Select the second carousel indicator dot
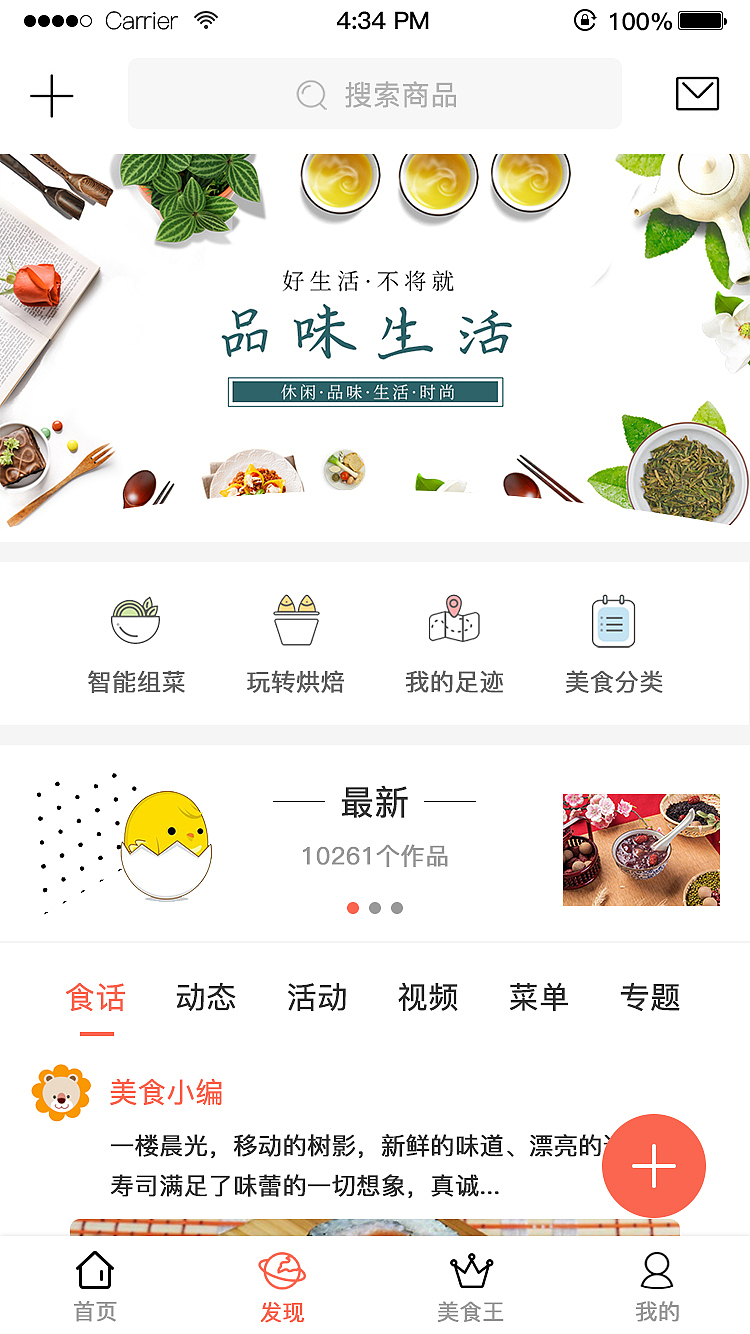This screenshot has width=750, height=1334. click(374, 908)
